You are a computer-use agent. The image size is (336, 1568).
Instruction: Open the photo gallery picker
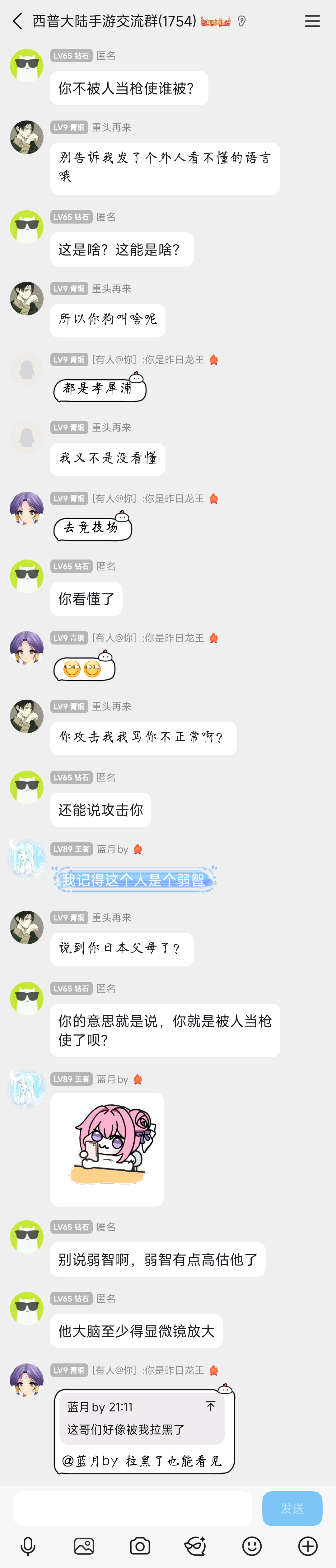(x=84, y=1546)
